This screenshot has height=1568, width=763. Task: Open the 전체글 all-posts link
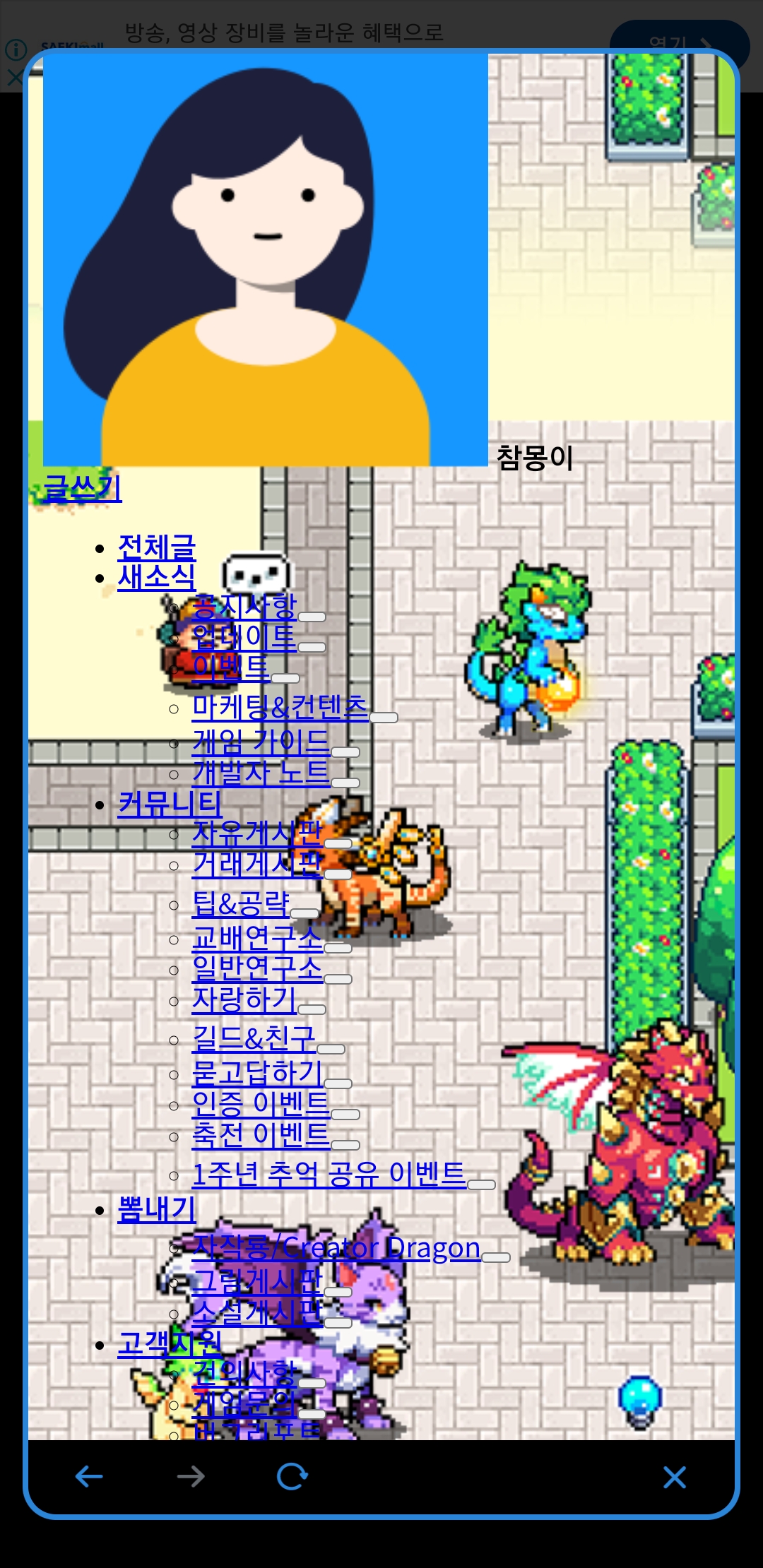(156, 547)
